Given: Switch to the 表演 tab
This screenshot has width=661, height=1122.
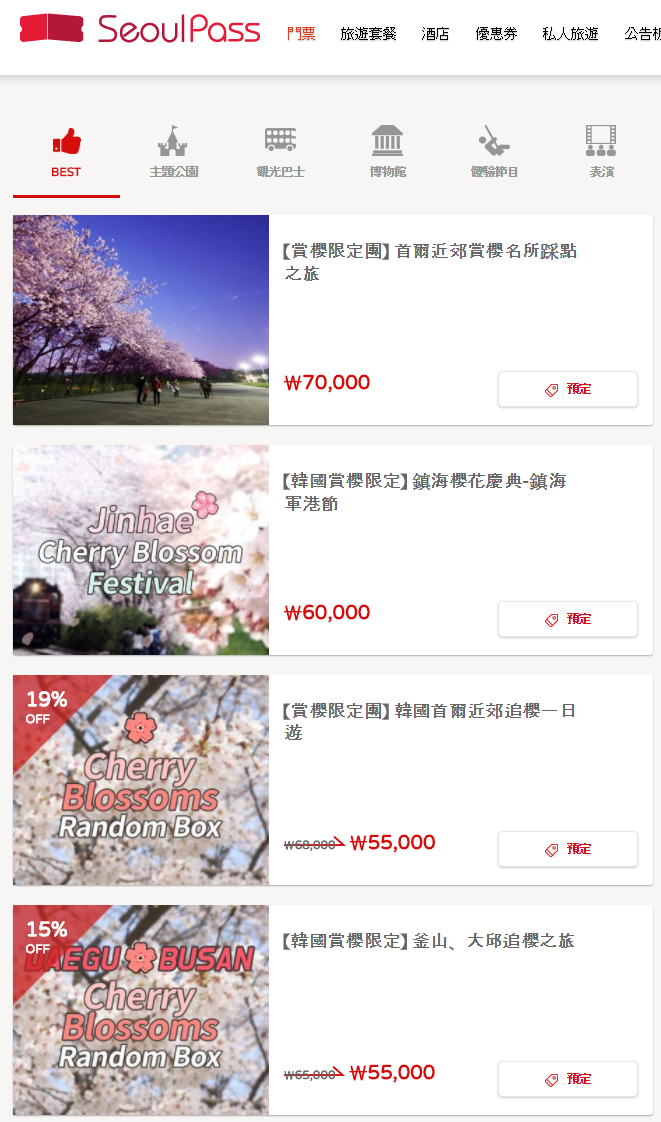Looking at the screenshot, I should (601, 153).
